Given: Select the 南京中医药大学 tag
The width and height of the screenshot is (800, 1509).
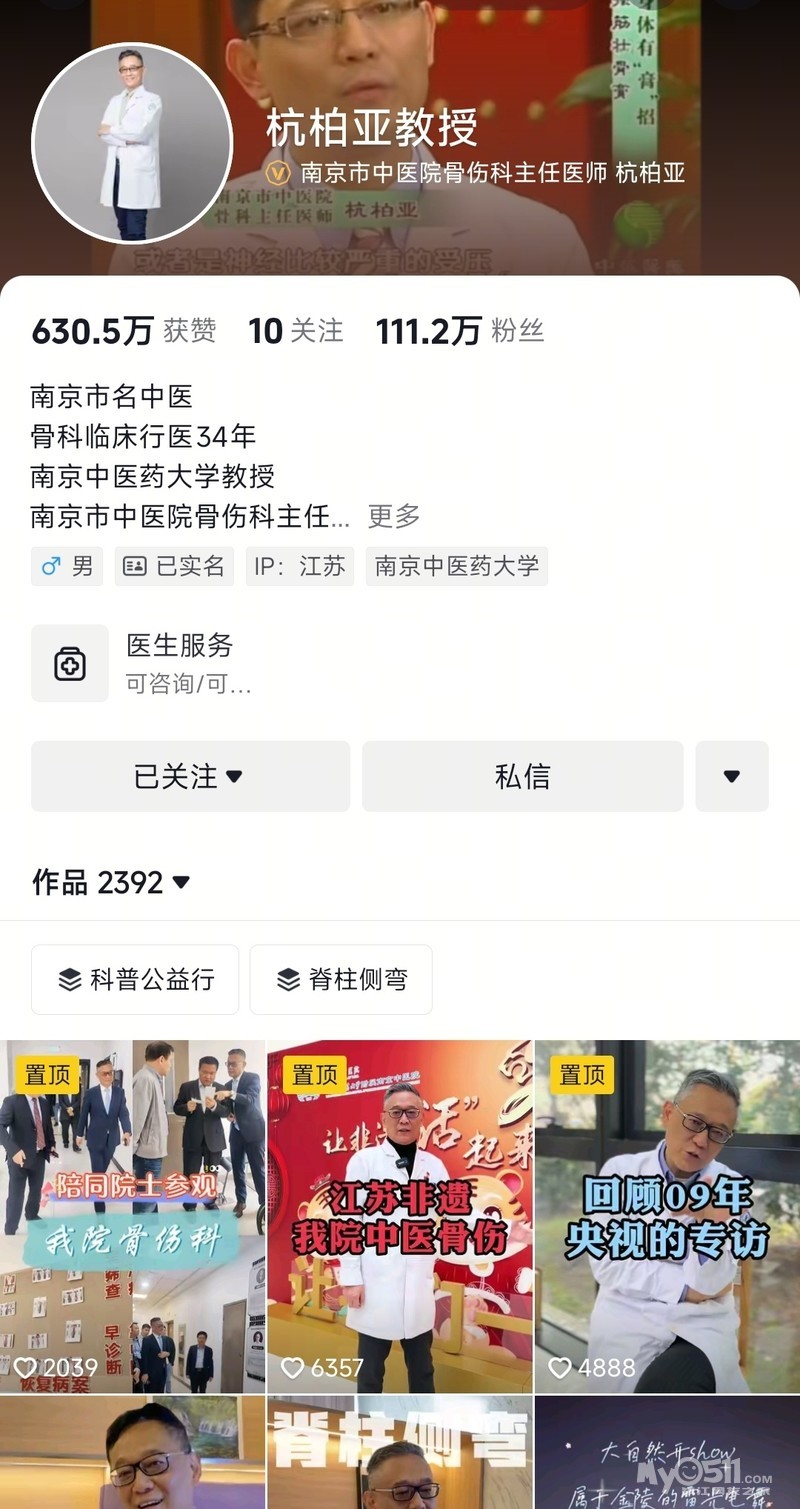Looking at the screenshot, I should coord(456,566).
